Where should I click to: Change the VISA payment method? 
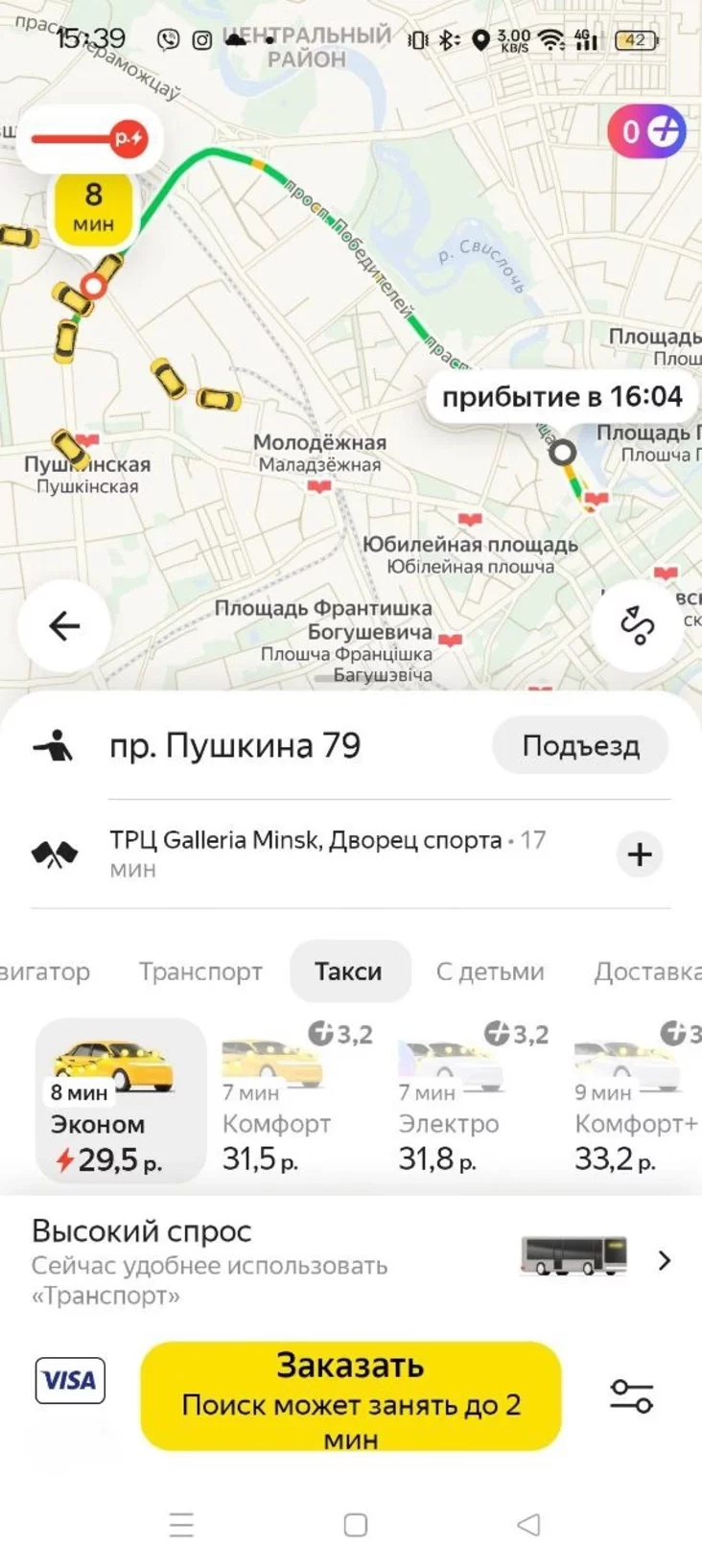tap(70, 1380)
